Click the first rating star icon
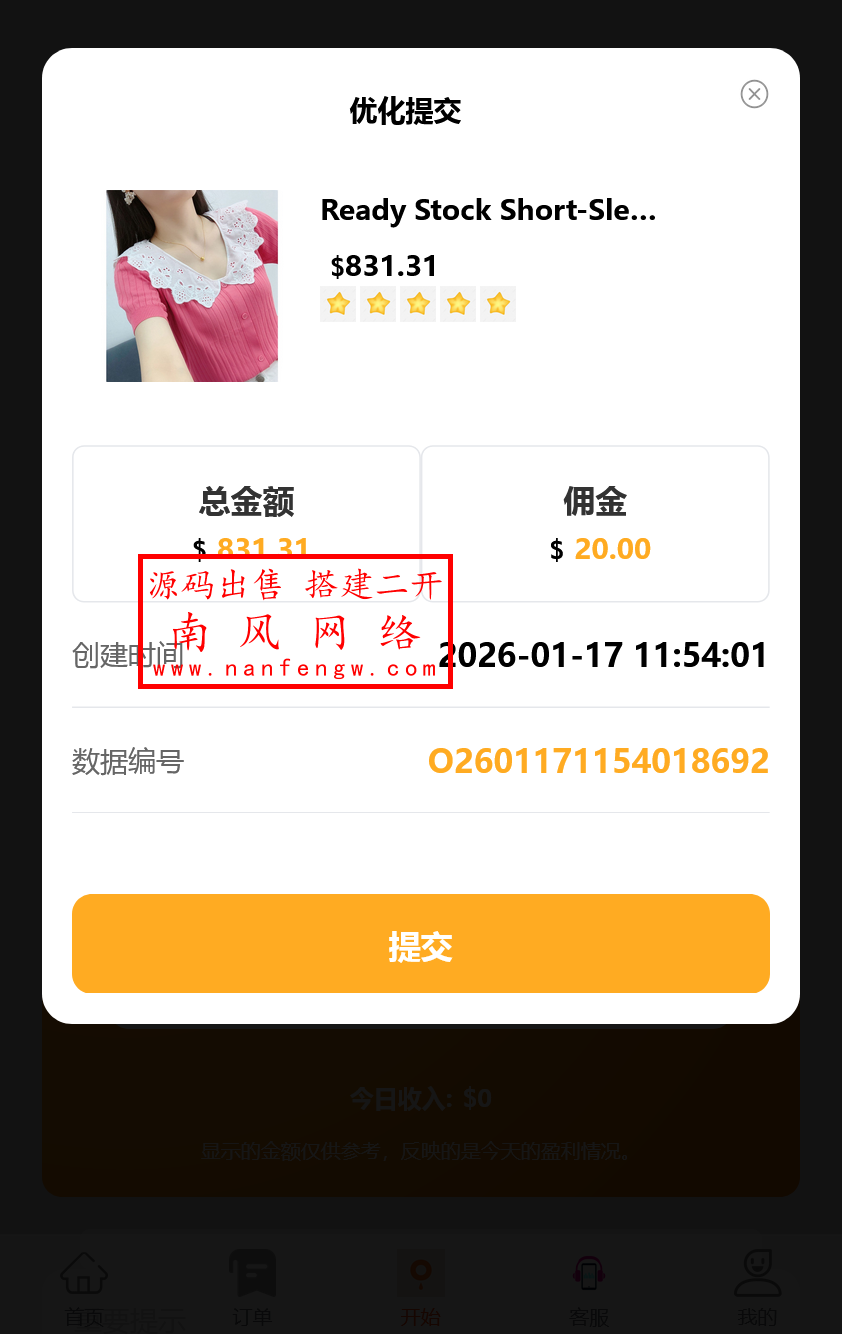 [338, 304]
